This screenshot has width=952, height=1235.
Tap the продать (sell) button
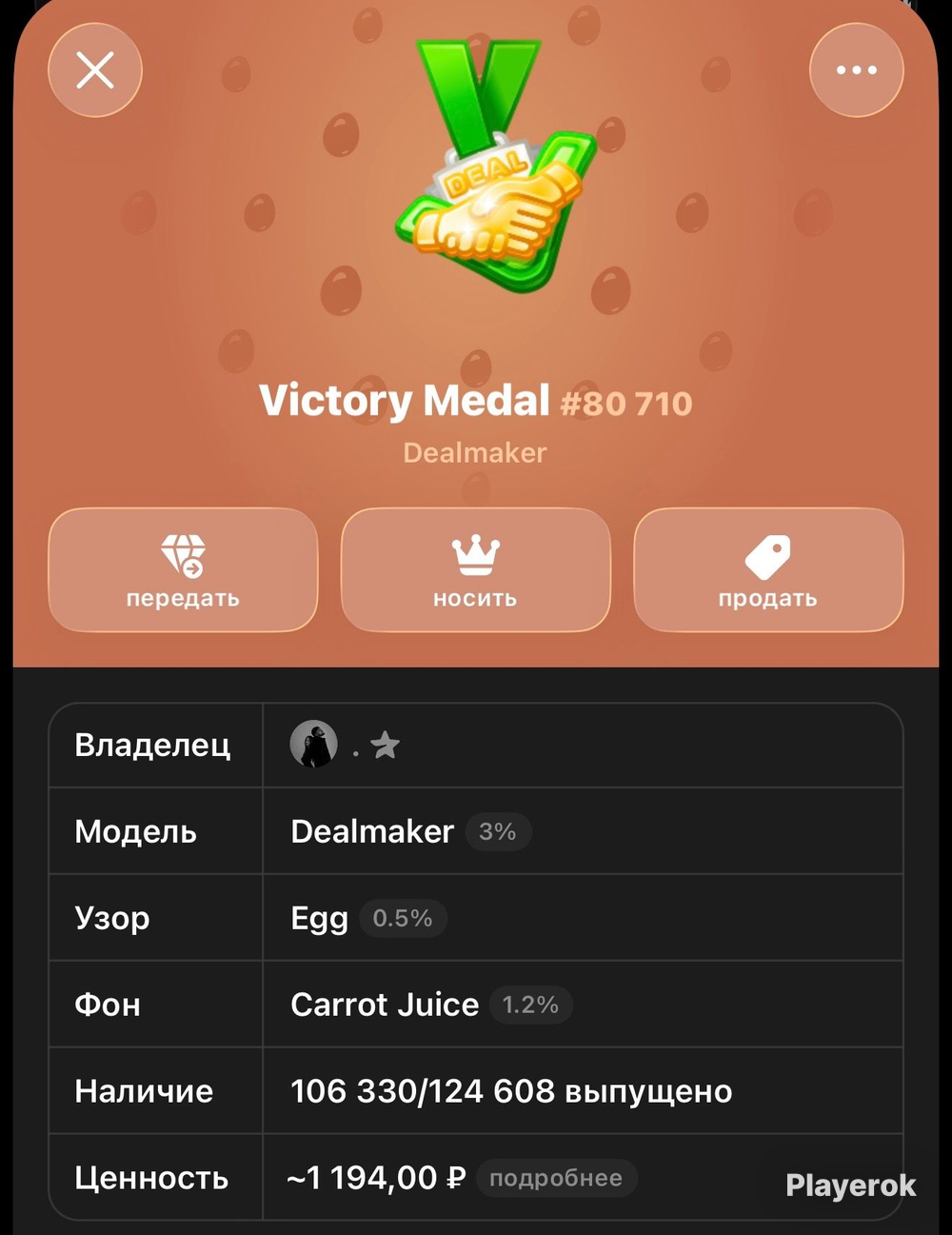pyautogui.click(x=768, y=569)
